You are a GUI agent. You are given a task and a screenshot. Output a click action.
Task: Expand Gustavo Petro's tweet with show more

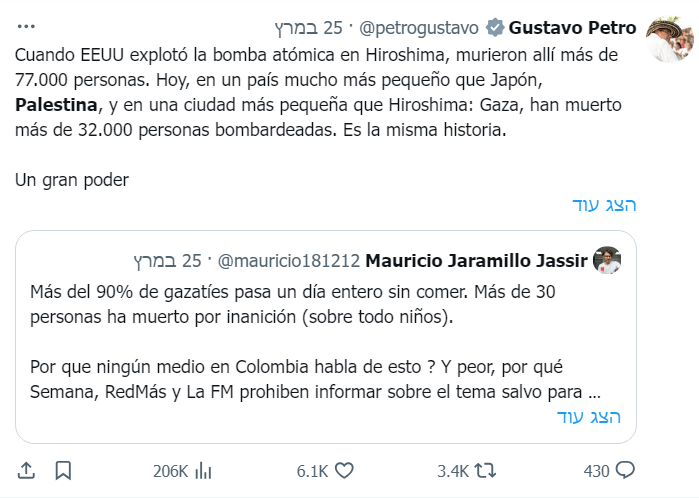click(x=604, y=205)
